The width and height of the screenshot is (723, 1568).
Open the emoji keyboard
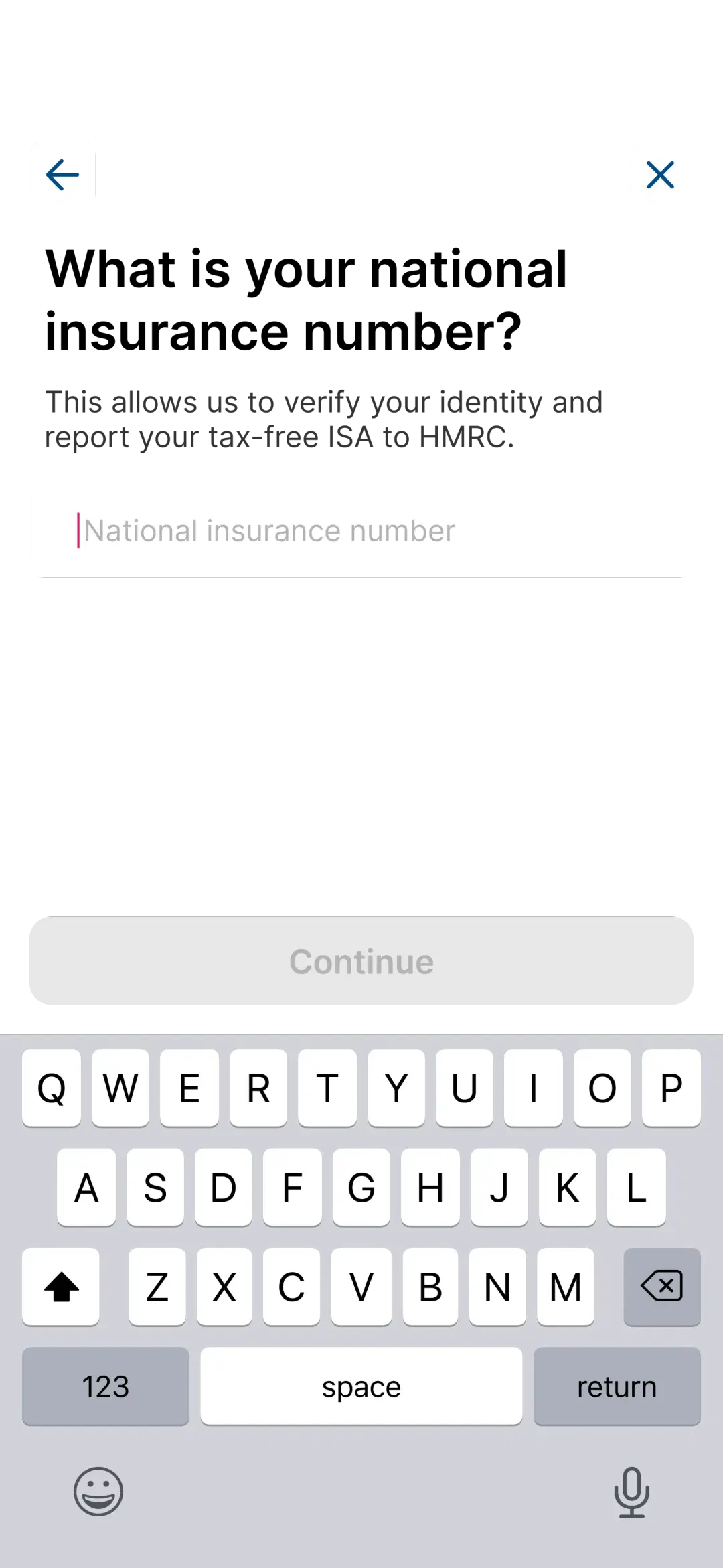(98, 1492)
